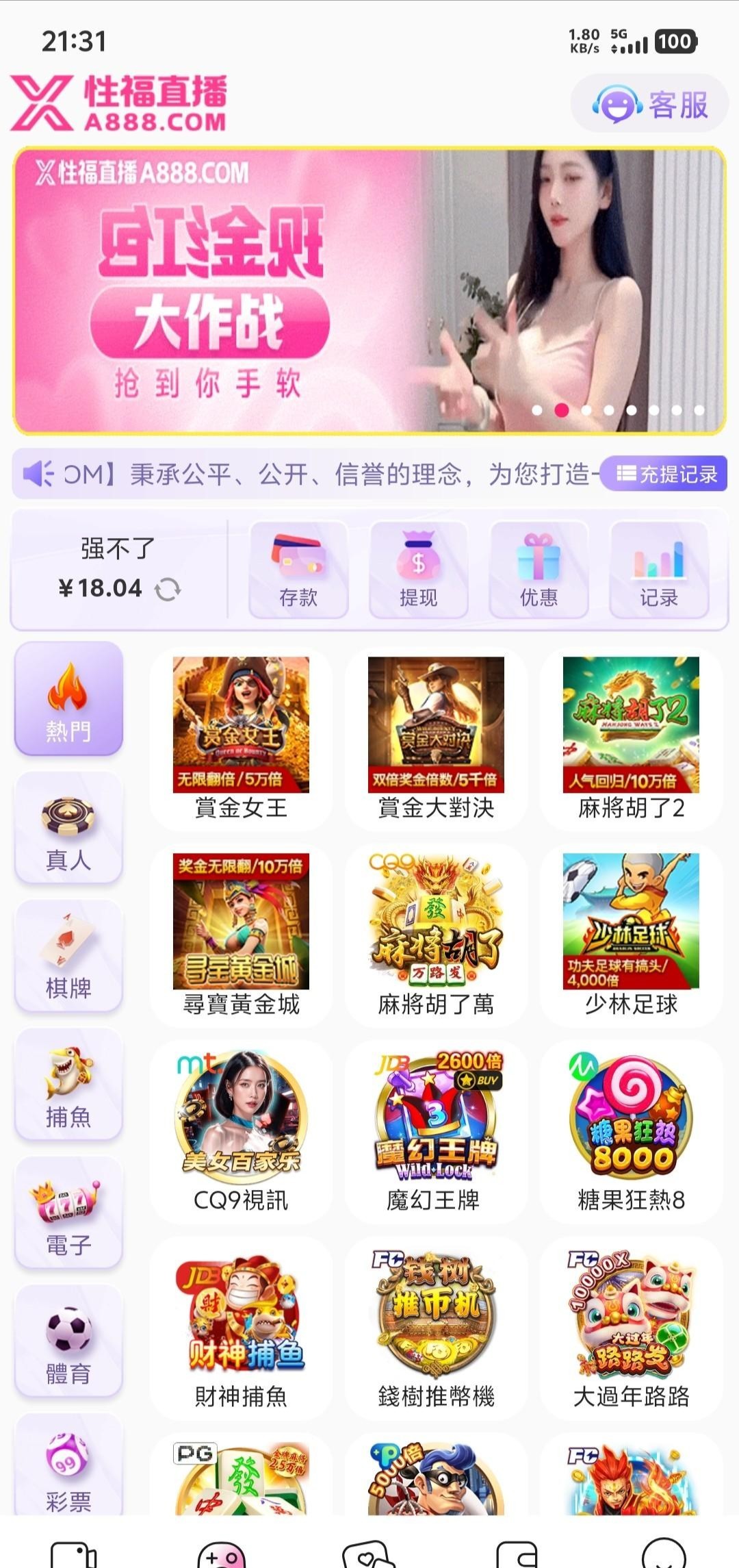The image size is (739, 1568).
Task: Switch to the 棋牌 category
Action: pyautogui.click(x=68, y=956)
